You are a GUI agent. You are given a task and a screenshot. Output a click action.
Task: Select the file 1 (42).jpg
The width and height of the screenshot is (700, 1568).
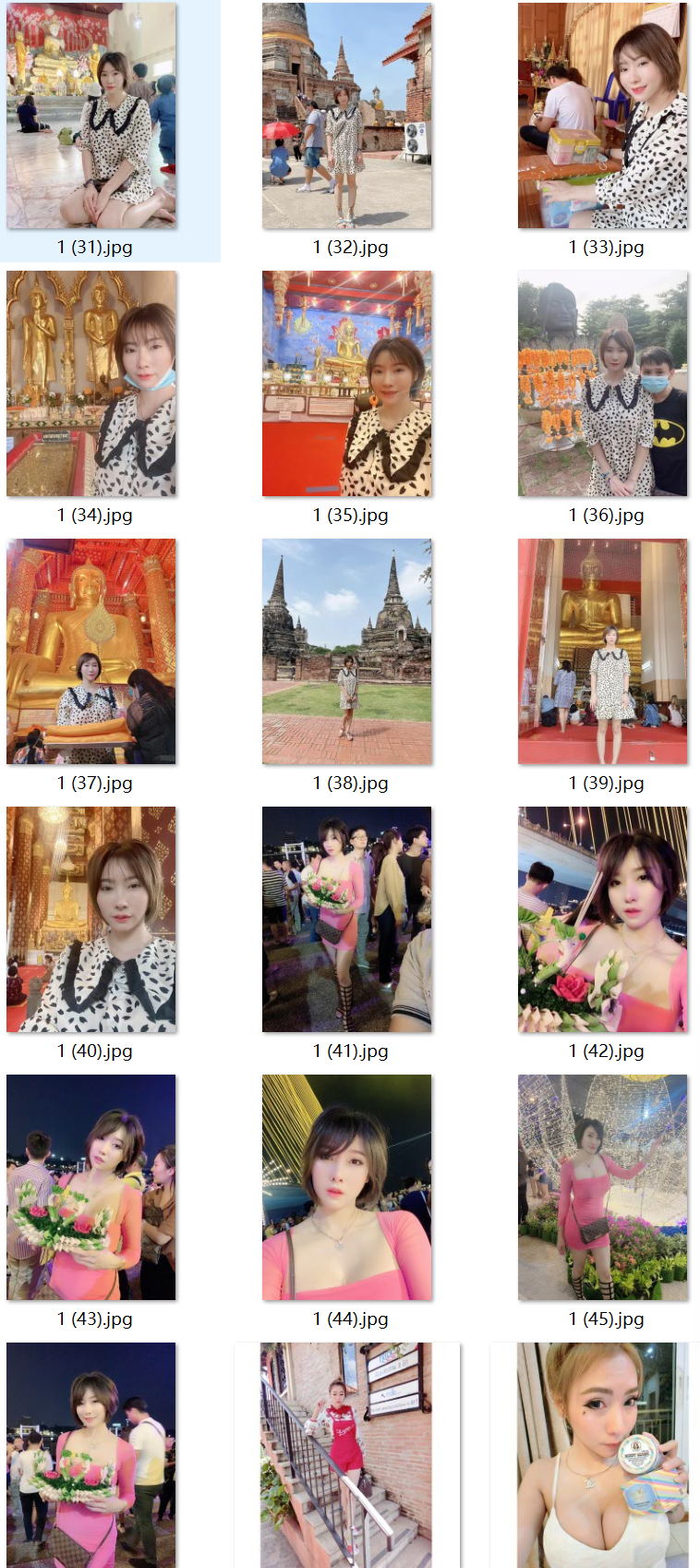pyautogui.click(x=603, y=919)
